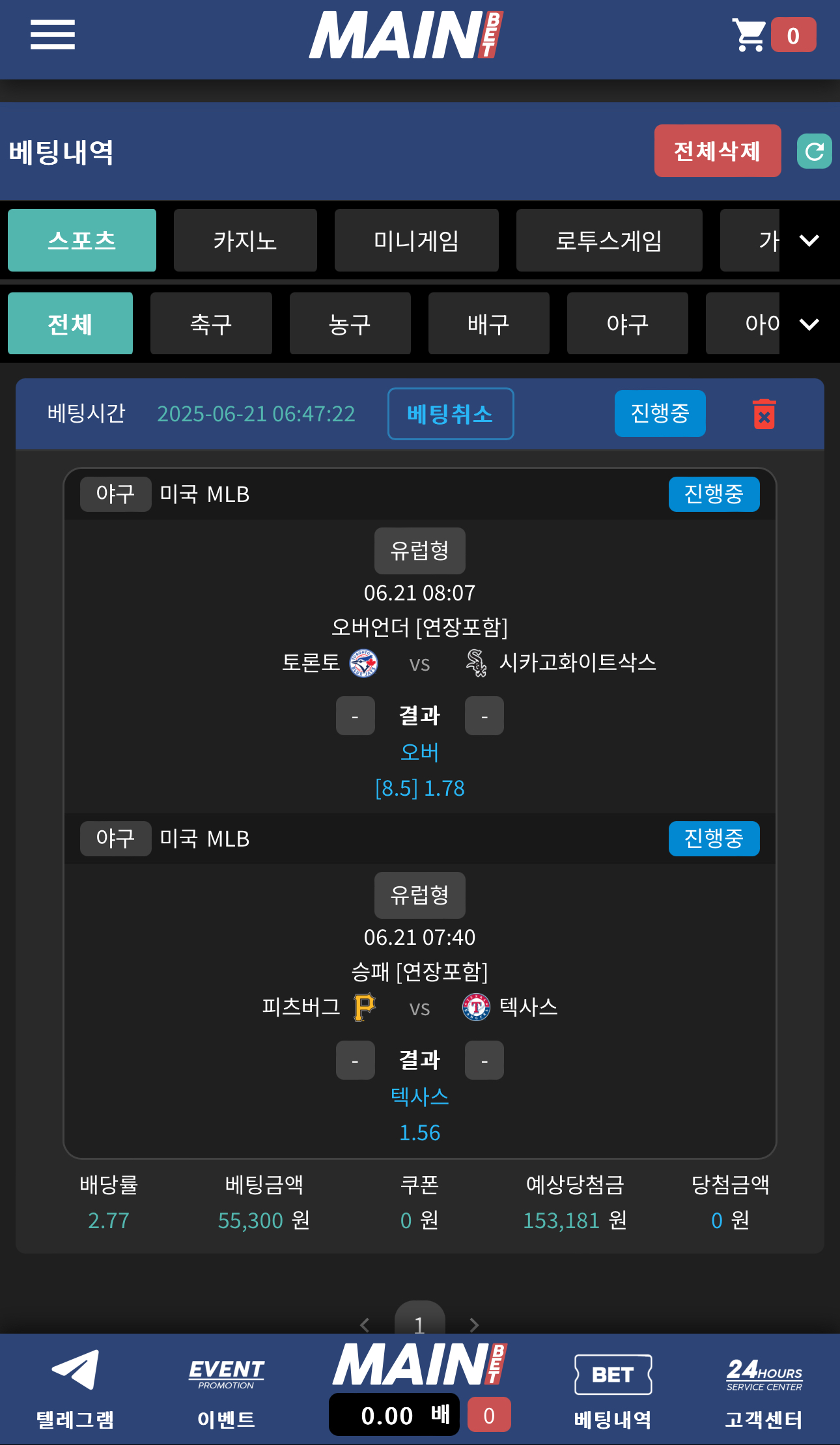Cancel the bet with 베팅취소
This screenshot has height=1445, width=840.
(450, 414)
